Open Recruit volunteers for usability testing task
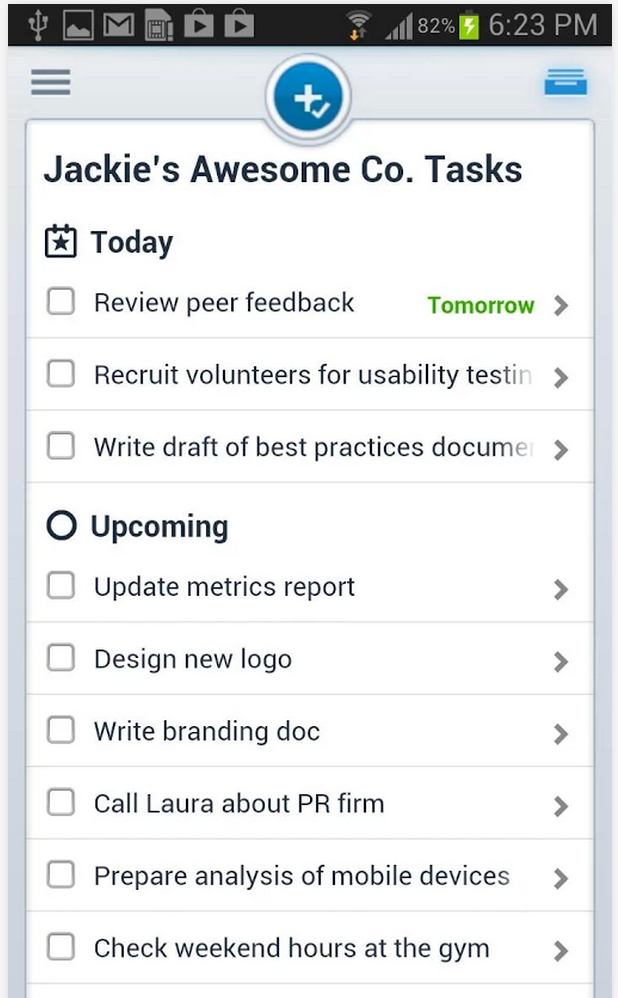This screenshot has height=998, width=618. tap(310, 374)
